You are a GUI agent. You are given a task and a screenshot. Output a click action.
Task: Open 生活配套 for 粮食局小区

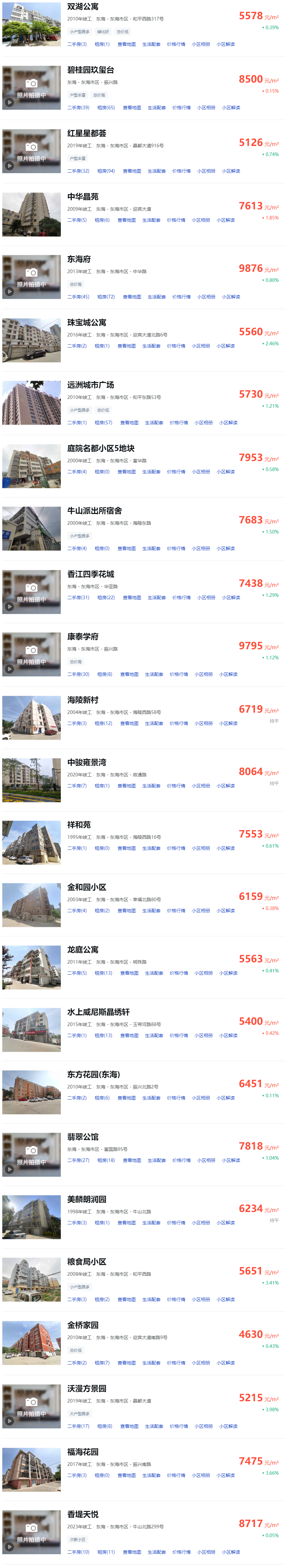click(151, 1299)
